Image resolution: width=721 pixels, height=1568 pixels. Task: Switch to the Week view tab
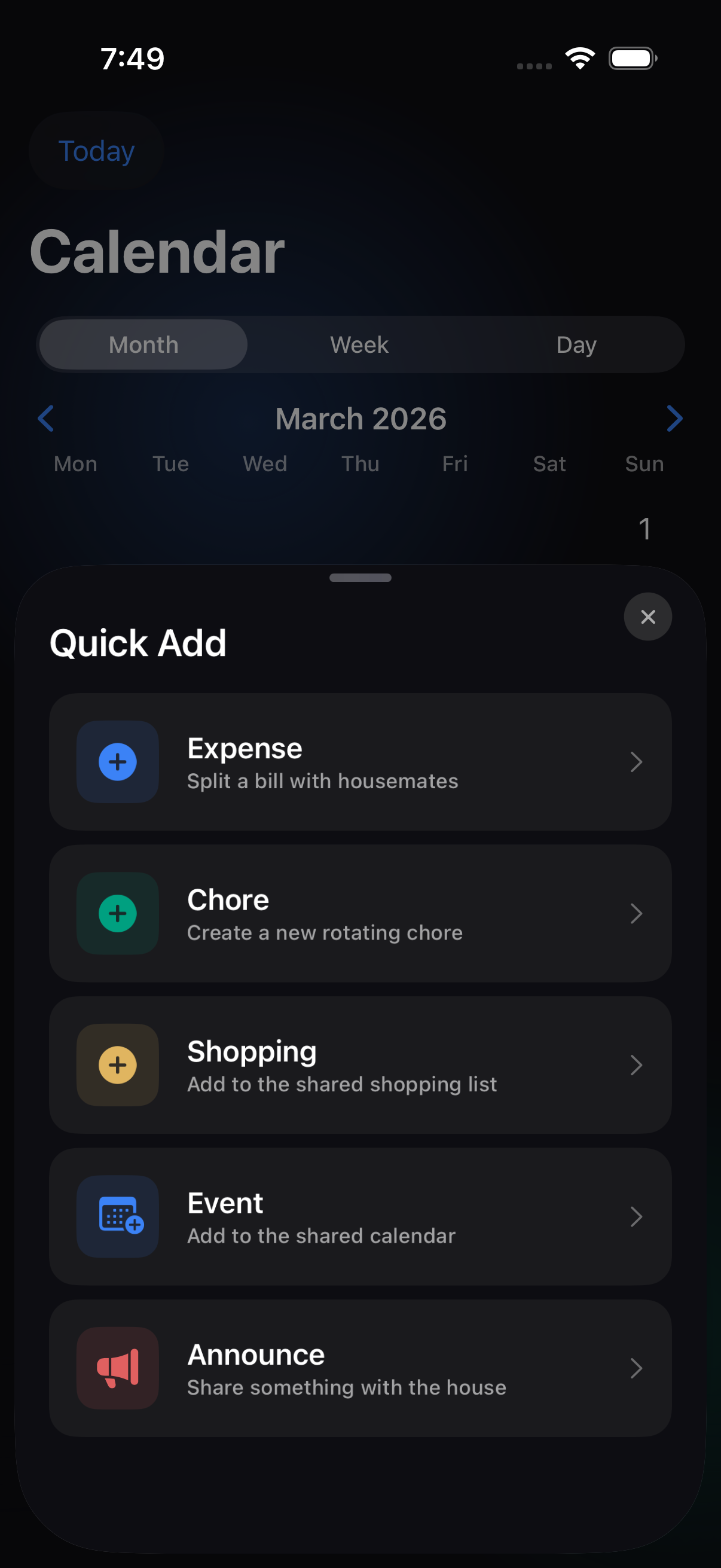(359, 344)
